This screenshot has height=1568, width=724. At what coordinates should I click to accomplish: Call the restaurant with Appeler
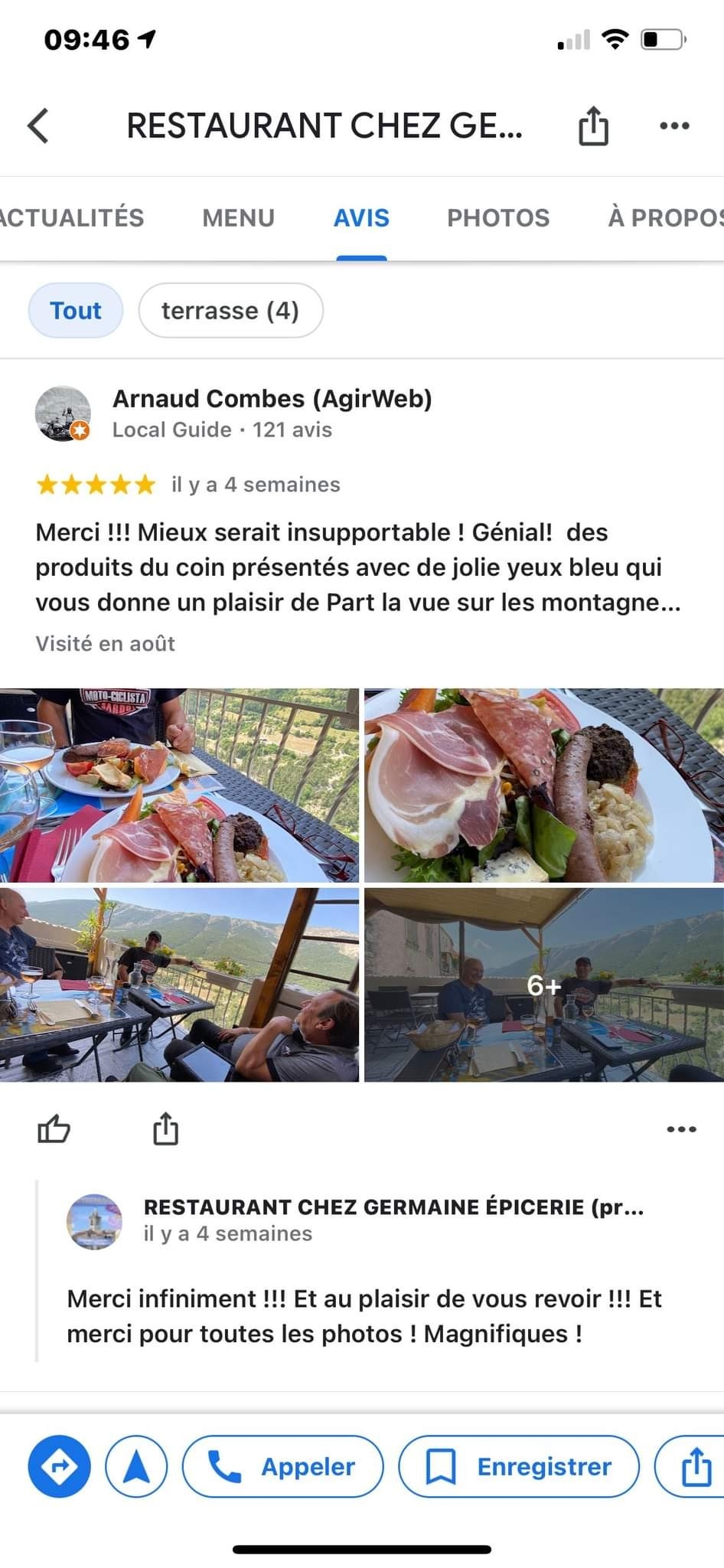(x=282, y=1467)
